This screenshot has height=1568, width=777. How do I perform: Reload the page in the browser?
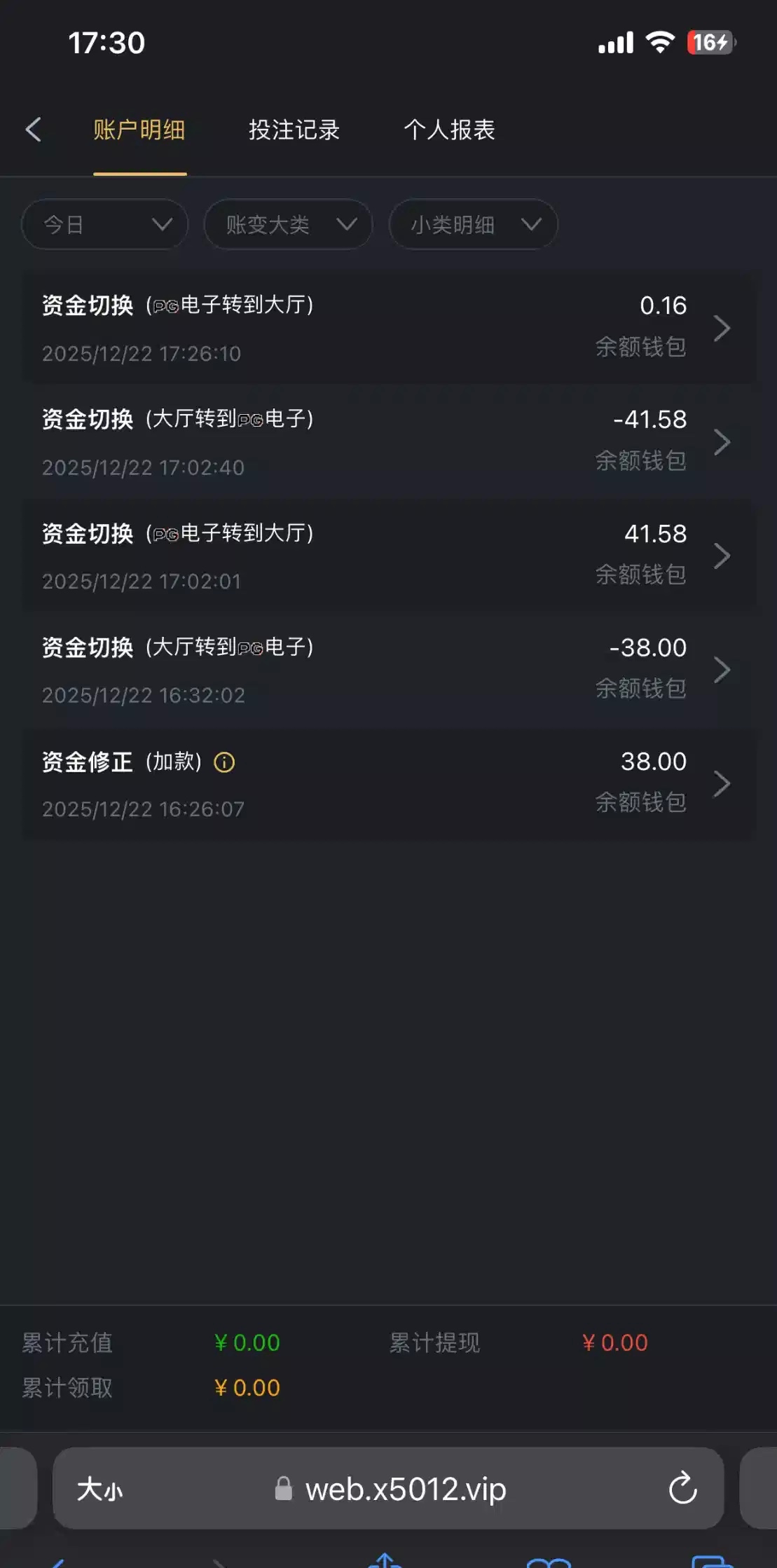coord(682,1489)
